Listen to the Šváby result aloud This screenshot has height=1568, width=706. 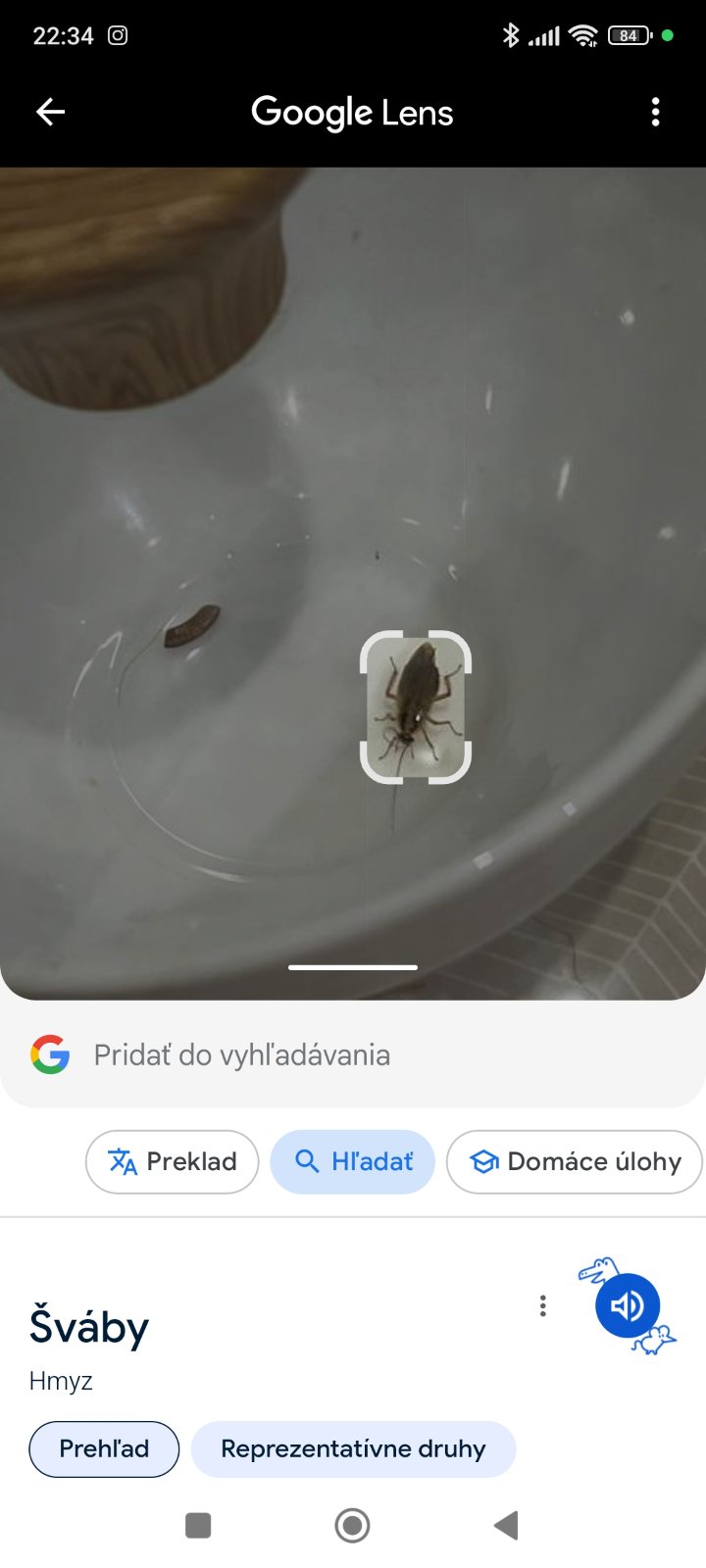pyautogui.click(x=628, y=1305)
